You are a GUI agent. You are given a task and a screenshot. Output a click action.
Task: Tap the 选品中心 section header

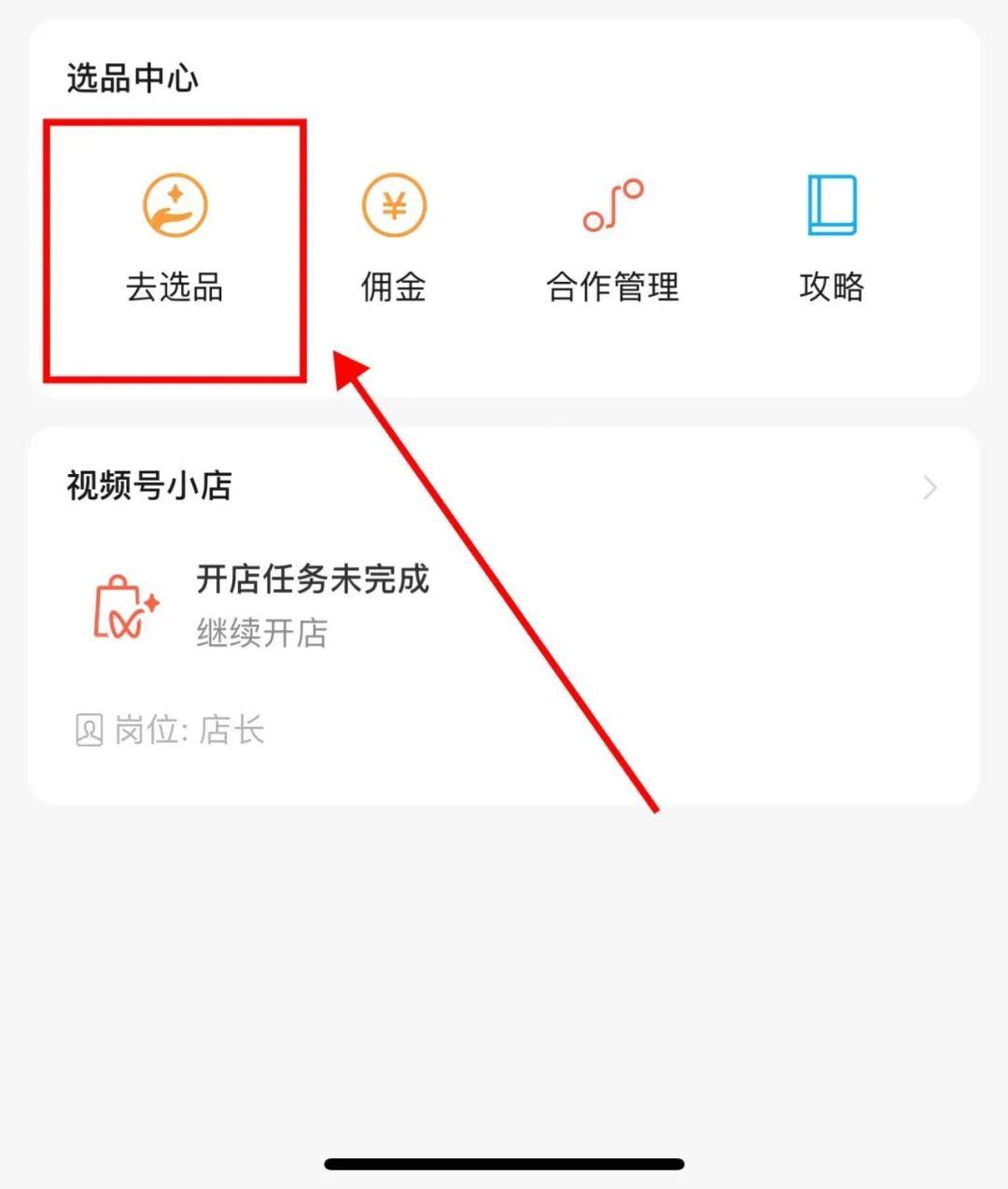tap(133, 80)
